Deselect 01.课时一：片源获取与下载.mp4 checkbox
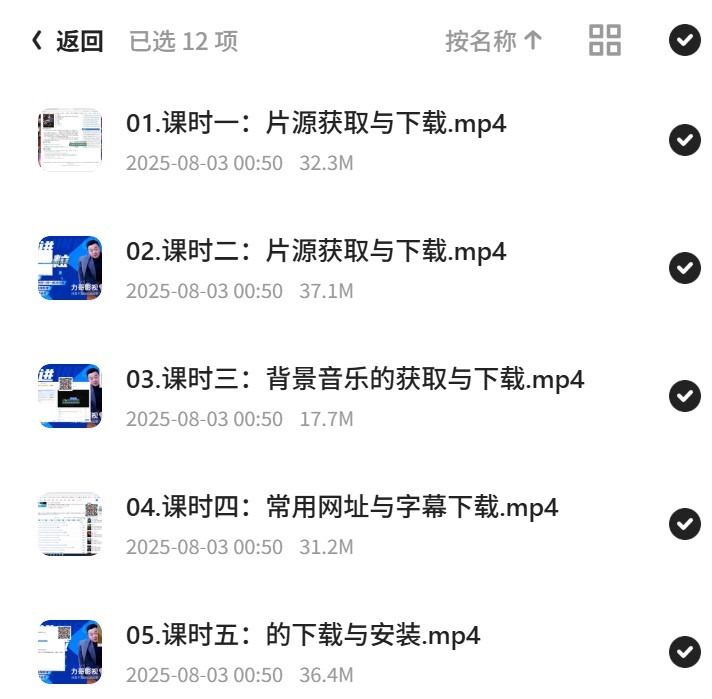Viewport: 712px width, 699px height. point(685,140)
